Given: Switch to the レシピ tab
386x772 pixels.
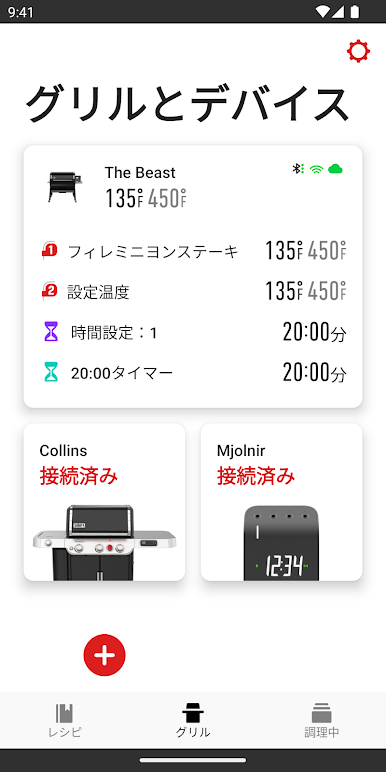Looking at the screenshot, I should click(64, 721).
